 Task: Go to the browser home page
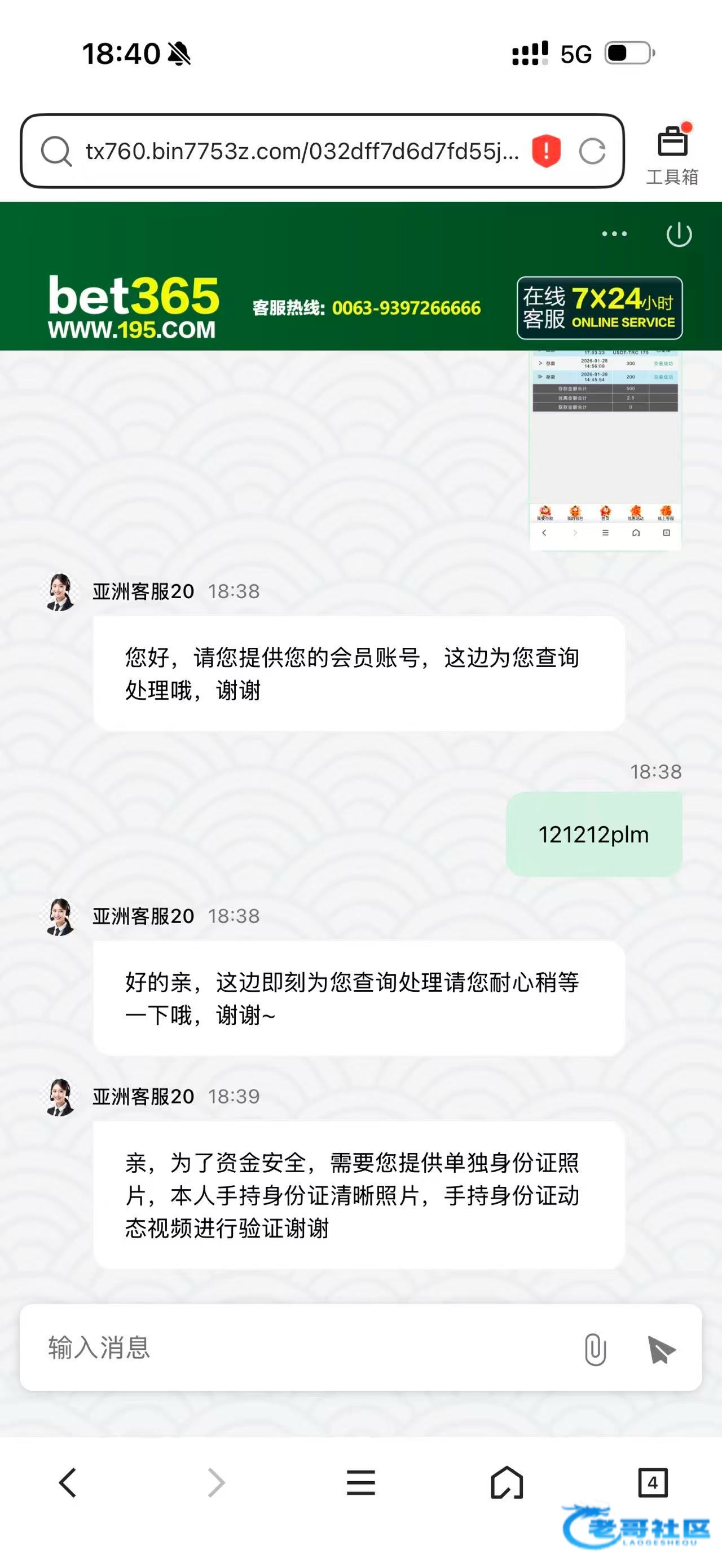(507, 1482)
